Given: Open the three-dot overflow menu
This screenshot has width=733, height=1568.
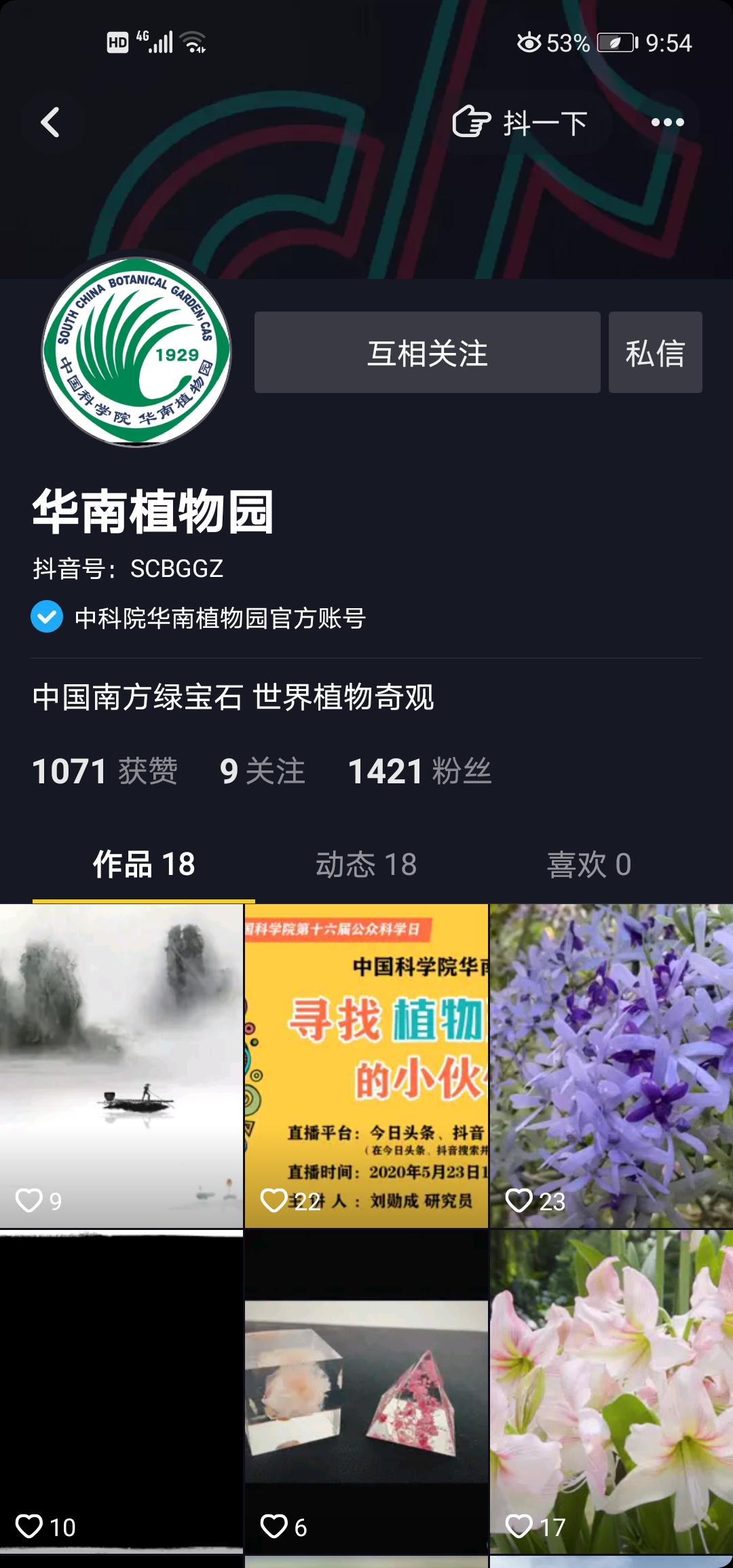Looking at the screenshot, I should click(667, 123).
